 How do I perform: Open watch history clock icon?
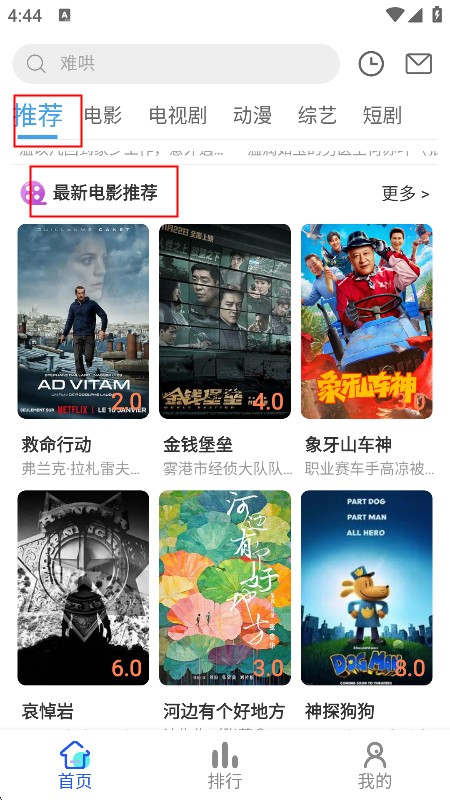pos(371,64)
